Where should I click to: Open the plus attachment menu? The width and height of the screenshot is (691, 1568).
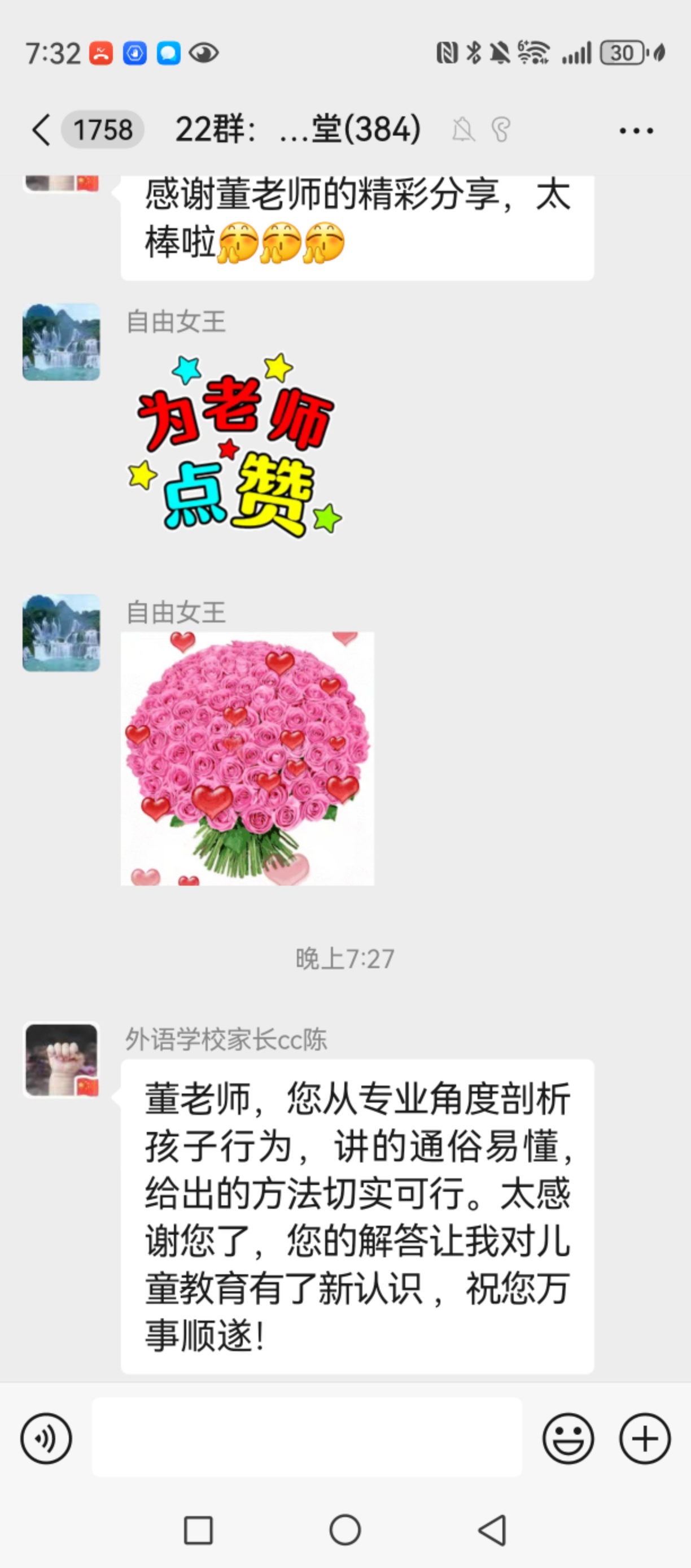coord(645,1438)
